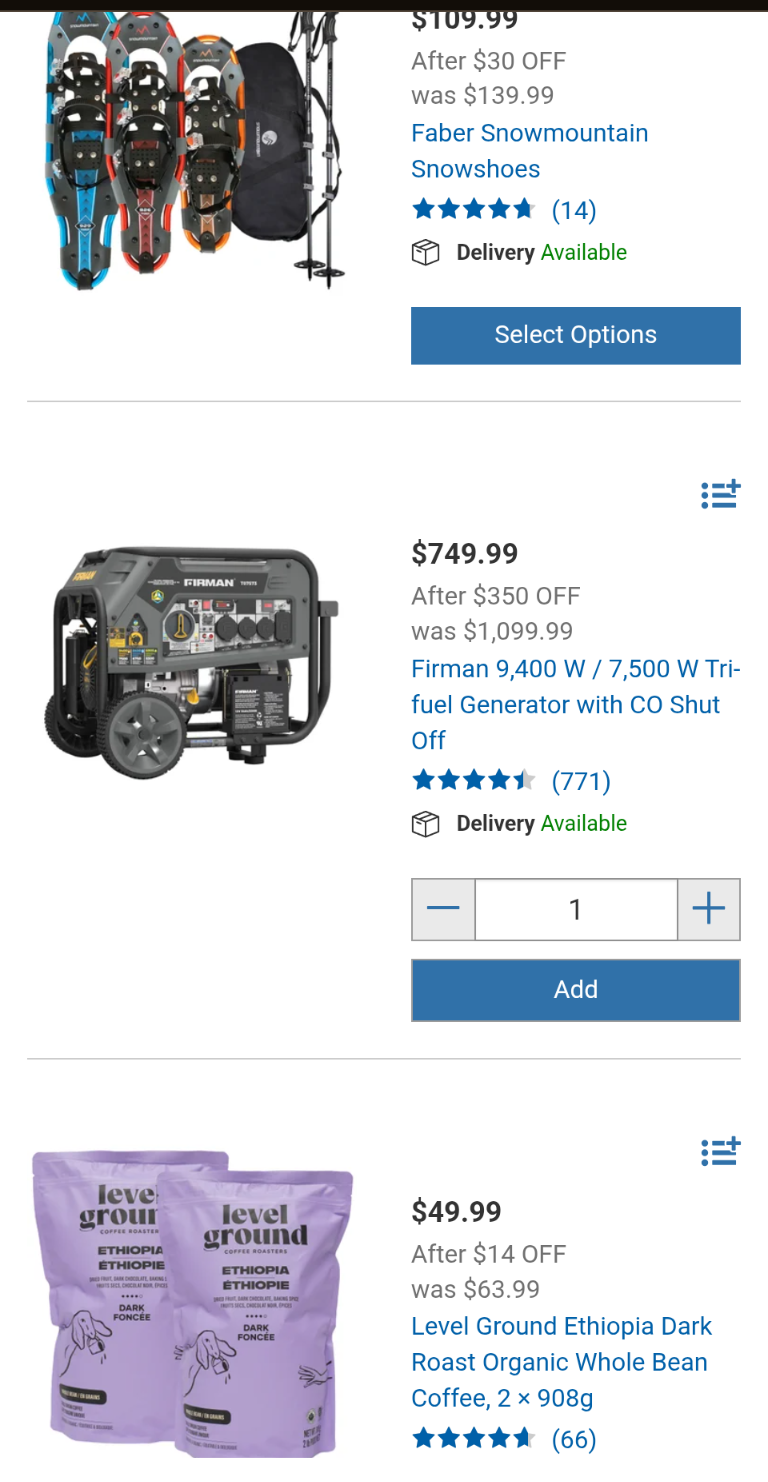Open the 14 reviews for snowshoes
The width and height of the screenshot is (768, 1482).
coord(573,210)
